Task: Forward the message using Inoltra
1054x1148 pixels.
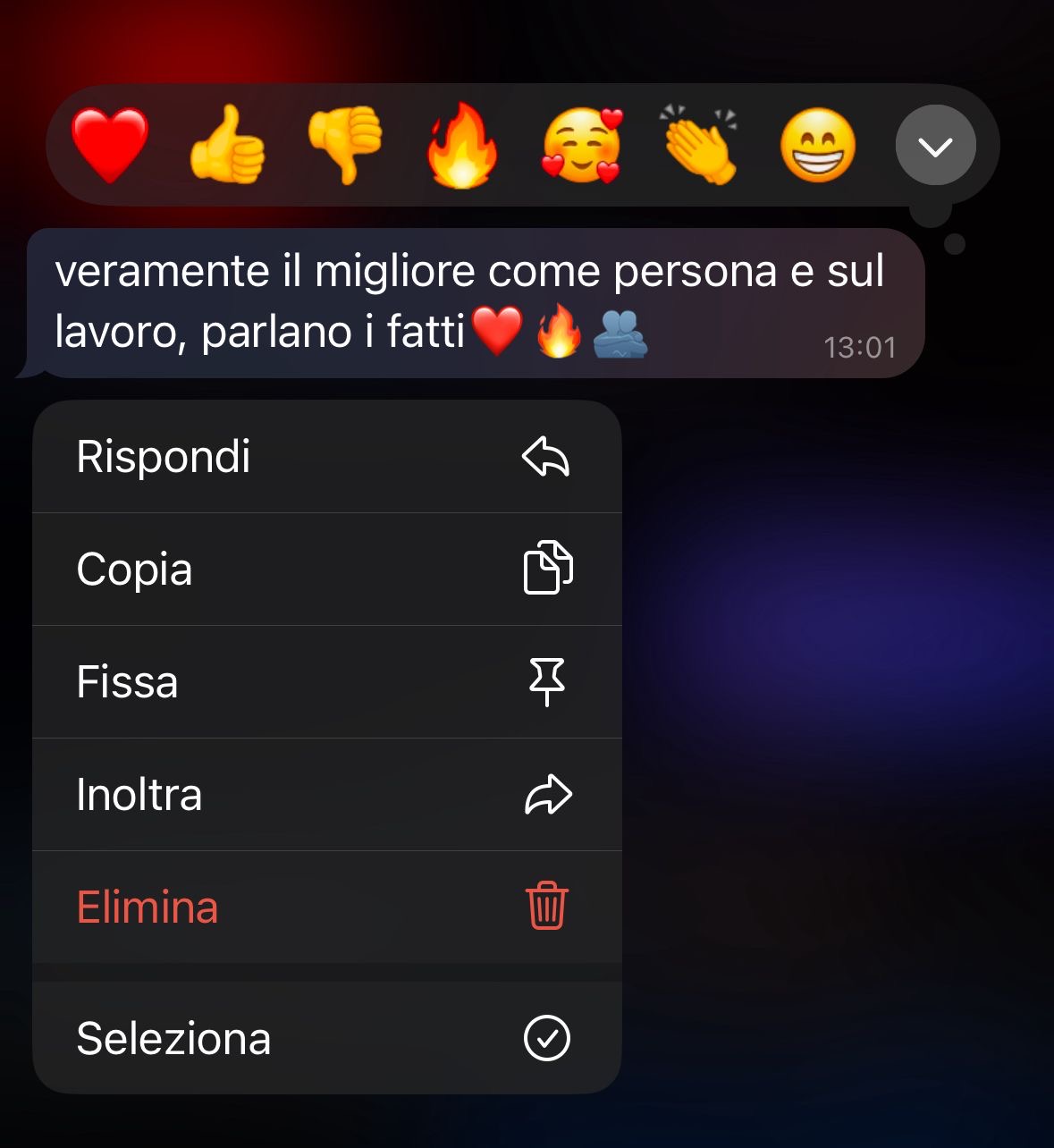Action: point(327,795)
